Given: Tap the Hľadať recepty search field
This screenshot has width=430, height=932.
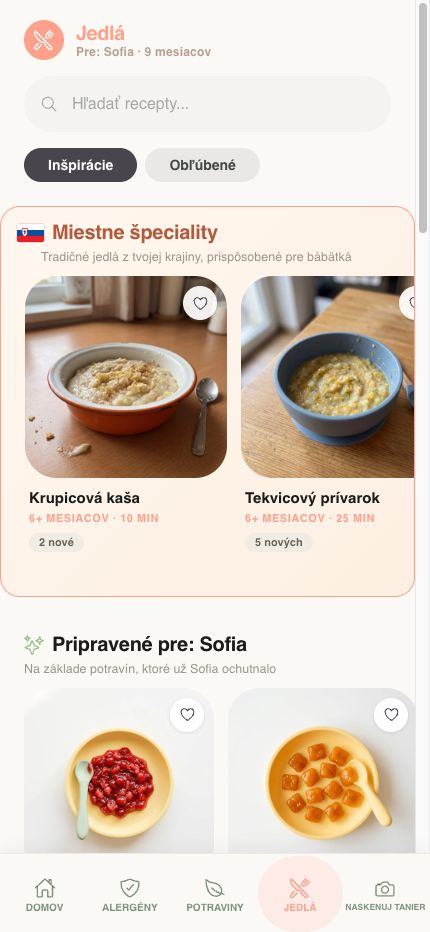Looking at the screenshot, I should click(x=207, y=104).
